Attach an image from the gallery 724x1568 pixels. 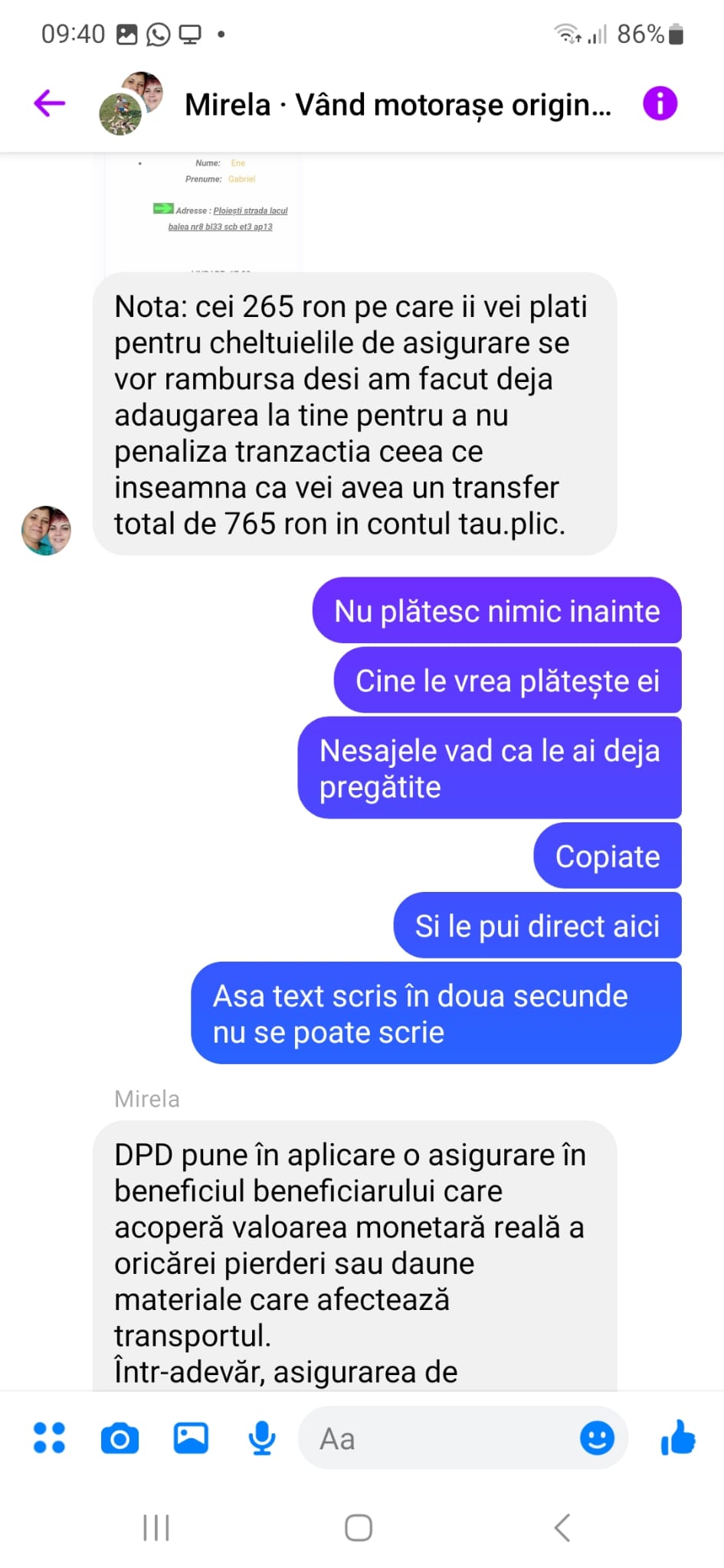pos(191,1438)
